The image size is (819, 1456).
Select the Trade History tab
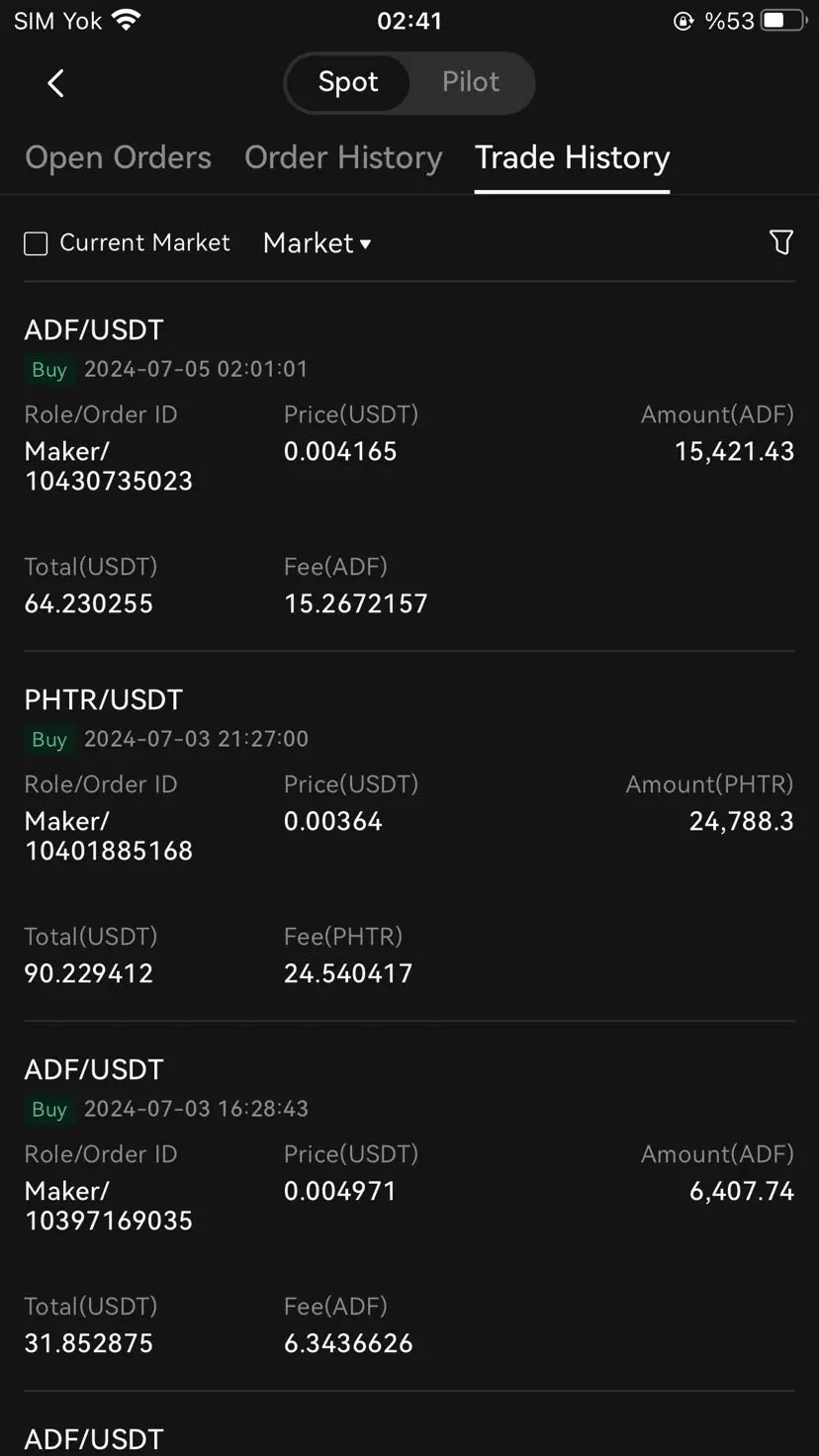tap(572, 157)
